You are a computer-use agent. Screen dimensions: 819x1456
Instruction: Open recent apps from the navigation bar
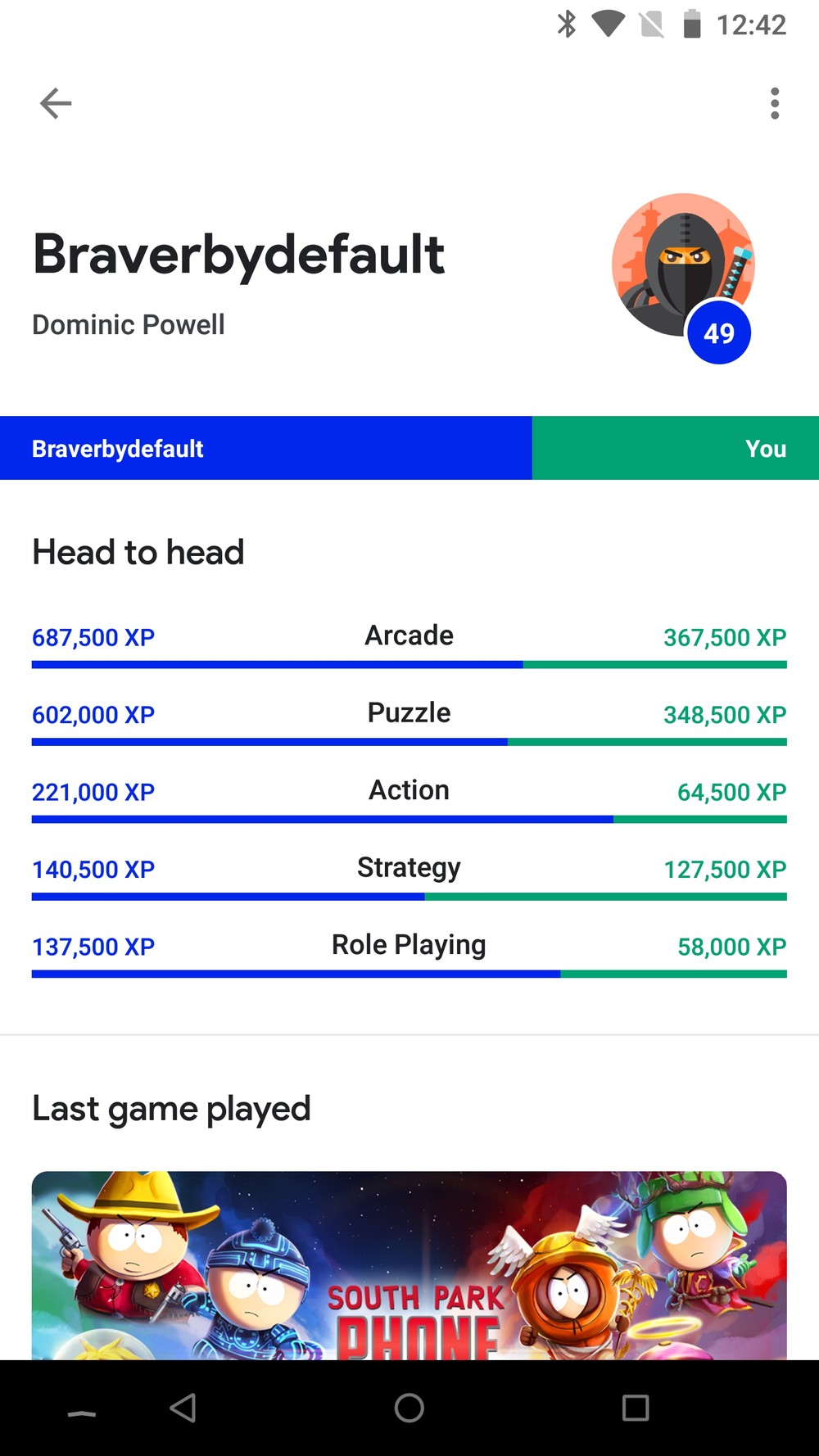pyautogui.click(x=636, y=1408)
